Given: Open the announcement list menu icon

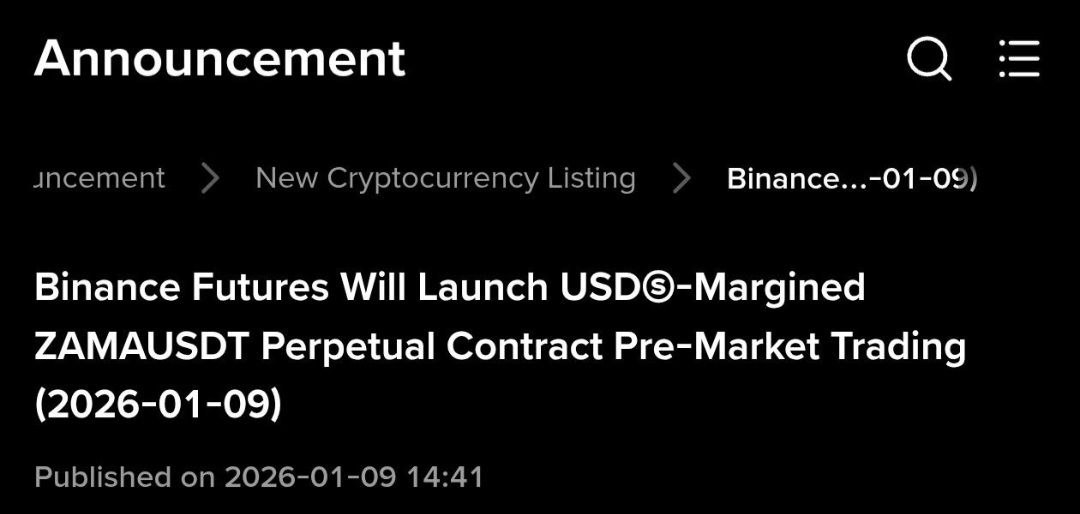Looking at the screenshot, I should coord(1019,59).
